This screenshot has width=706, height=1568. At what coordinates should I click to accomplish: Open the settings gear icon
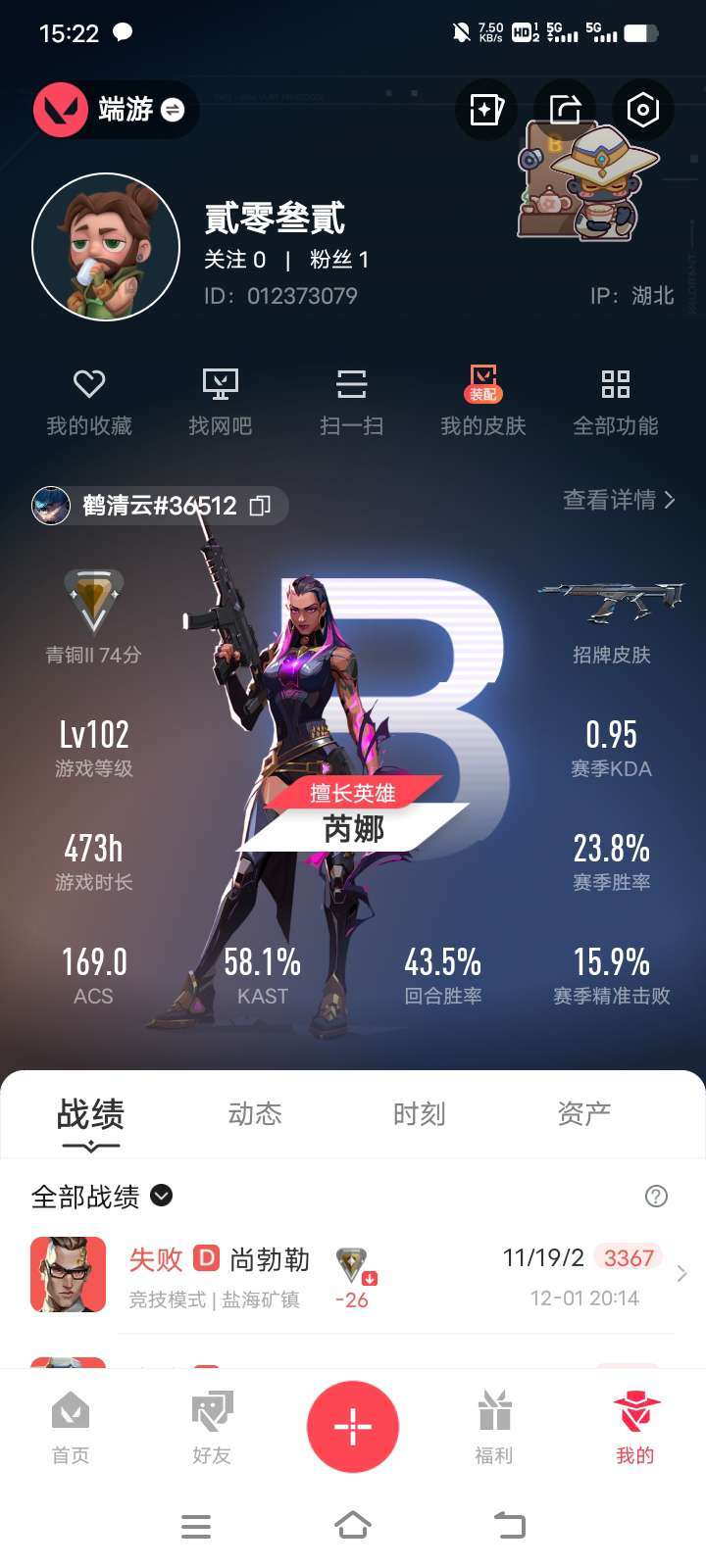[642, 110]
